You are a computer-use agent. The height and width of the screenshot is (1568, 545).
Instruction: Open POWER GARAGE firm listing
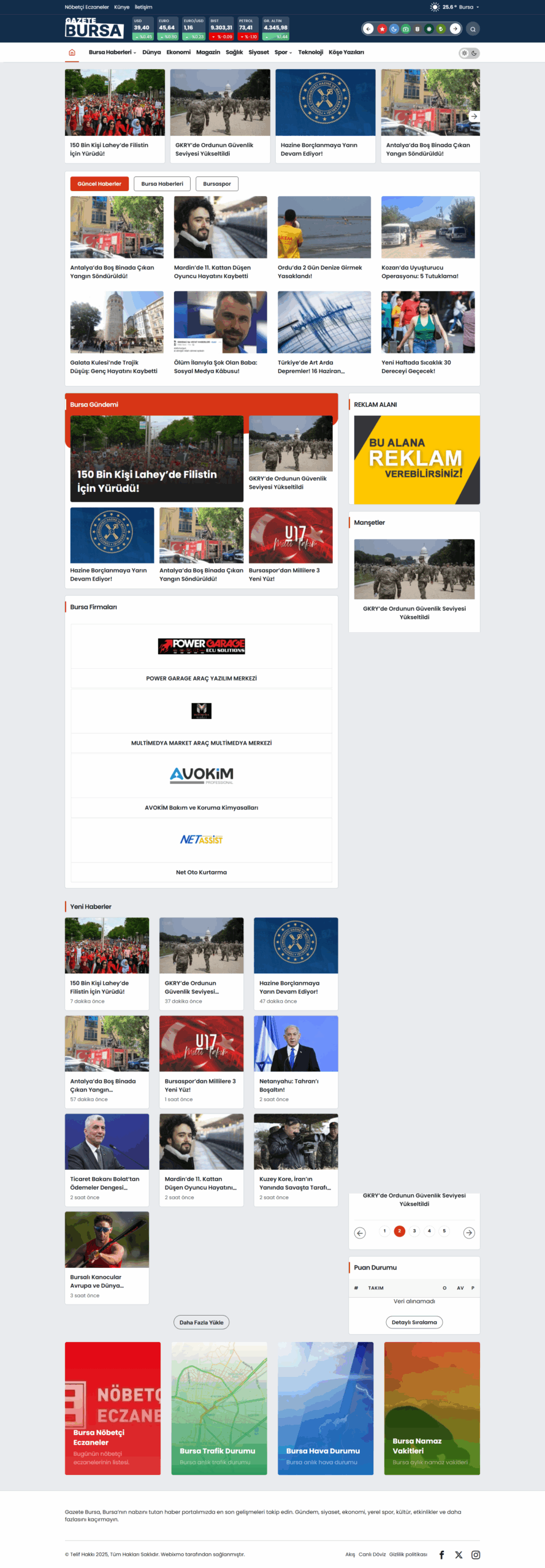click(x=201, y=678)
